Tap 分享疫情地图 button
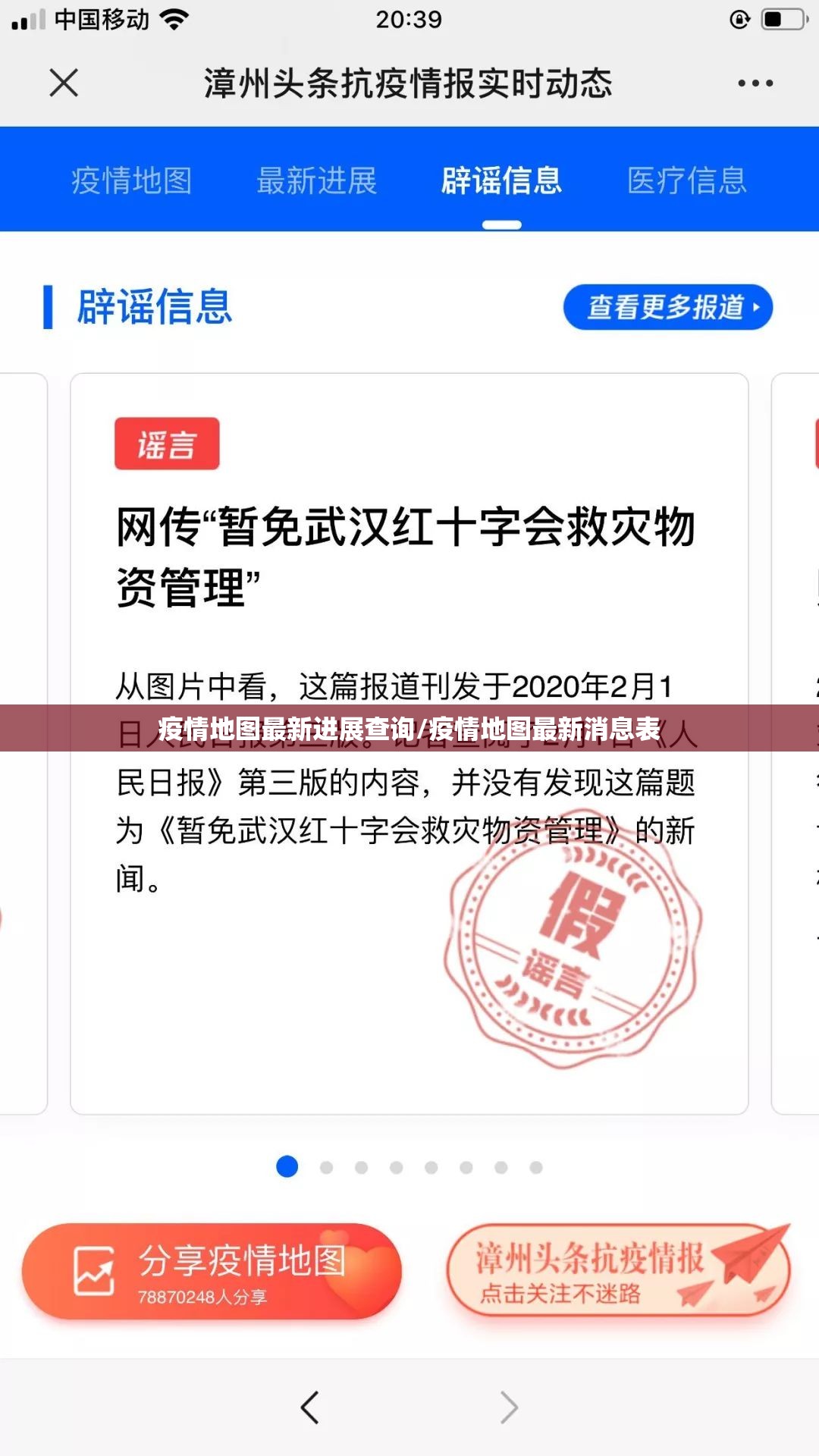Image resolution: width=819 pixels, height=1456 pixels. [212, 1270]
